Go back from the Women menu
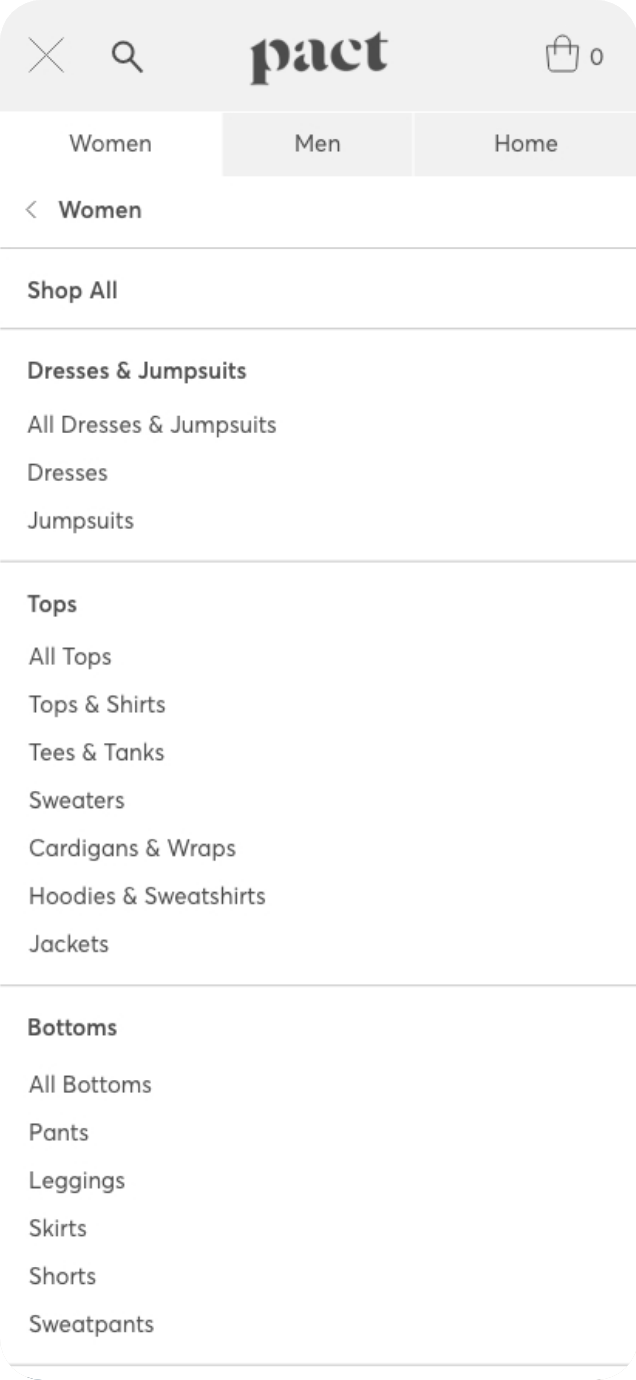 click(32, 210)
